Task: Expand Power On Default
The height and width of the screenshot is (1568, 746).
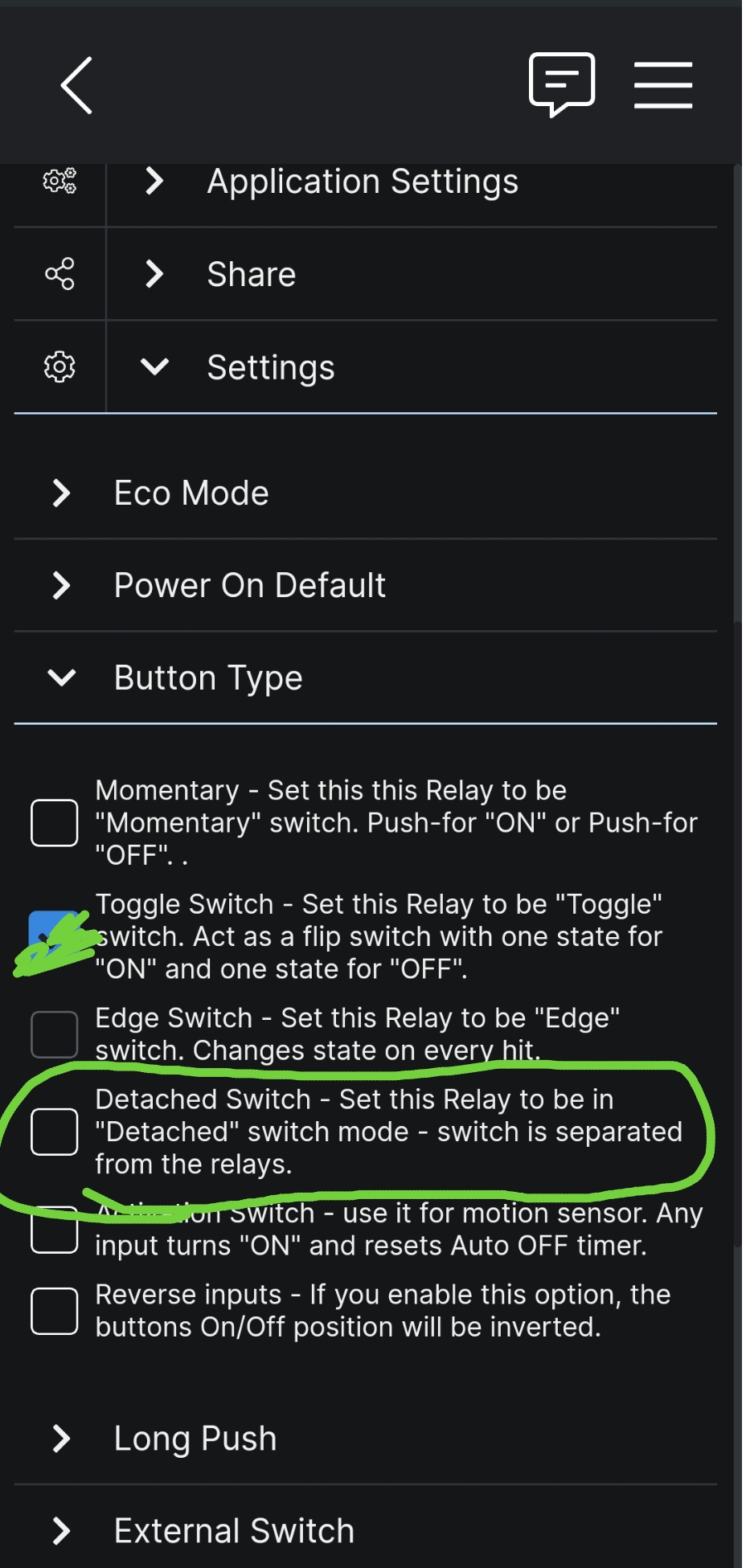Action: 365,585
